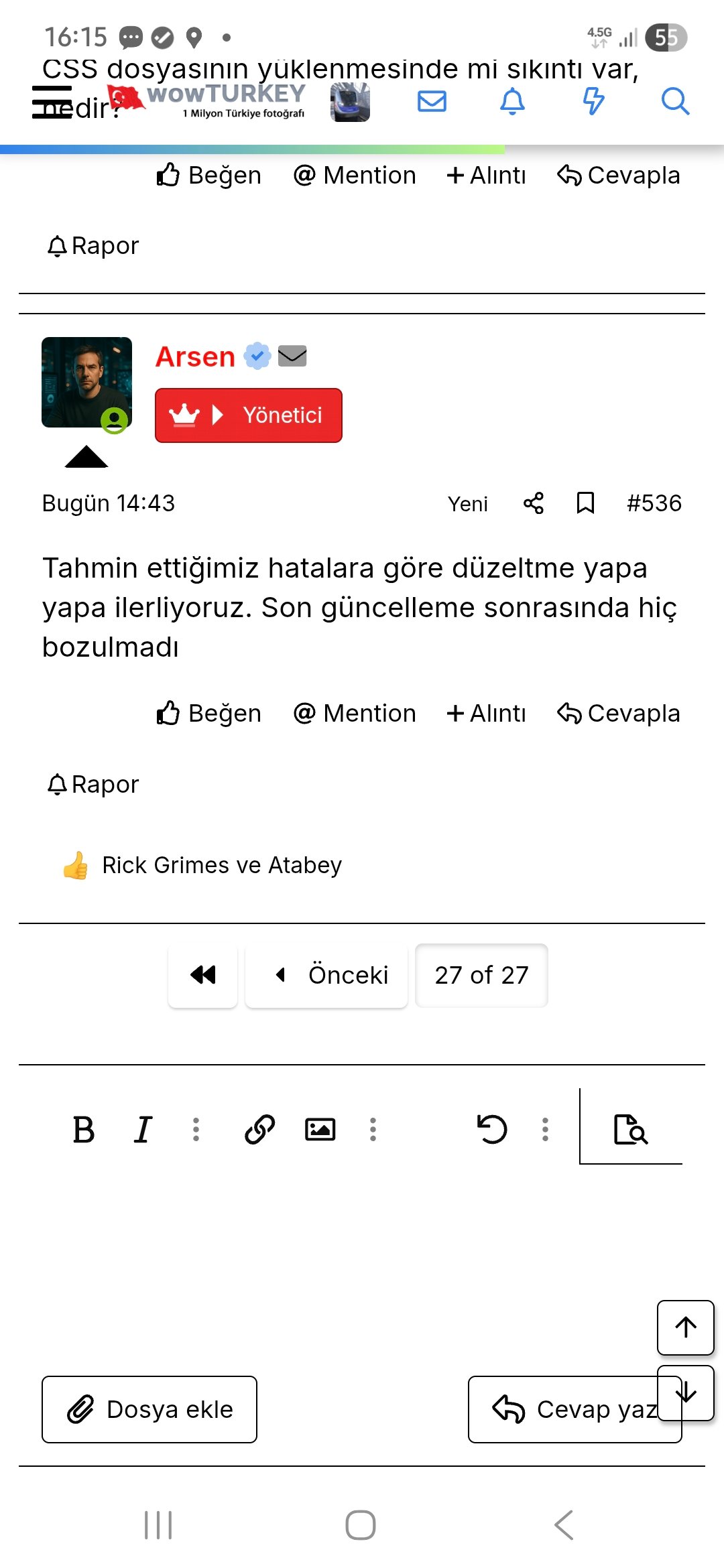Insert link in the editor

[260, 1130]
